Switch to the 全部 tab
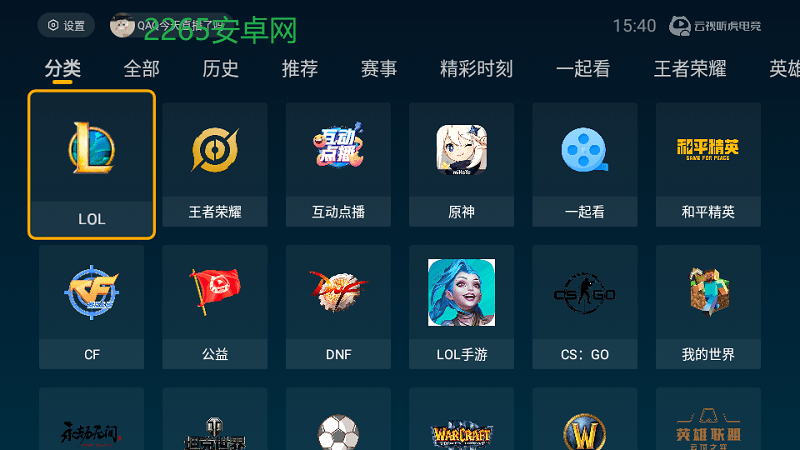Viewport: 800px width, 450px height. click(141, 69)
